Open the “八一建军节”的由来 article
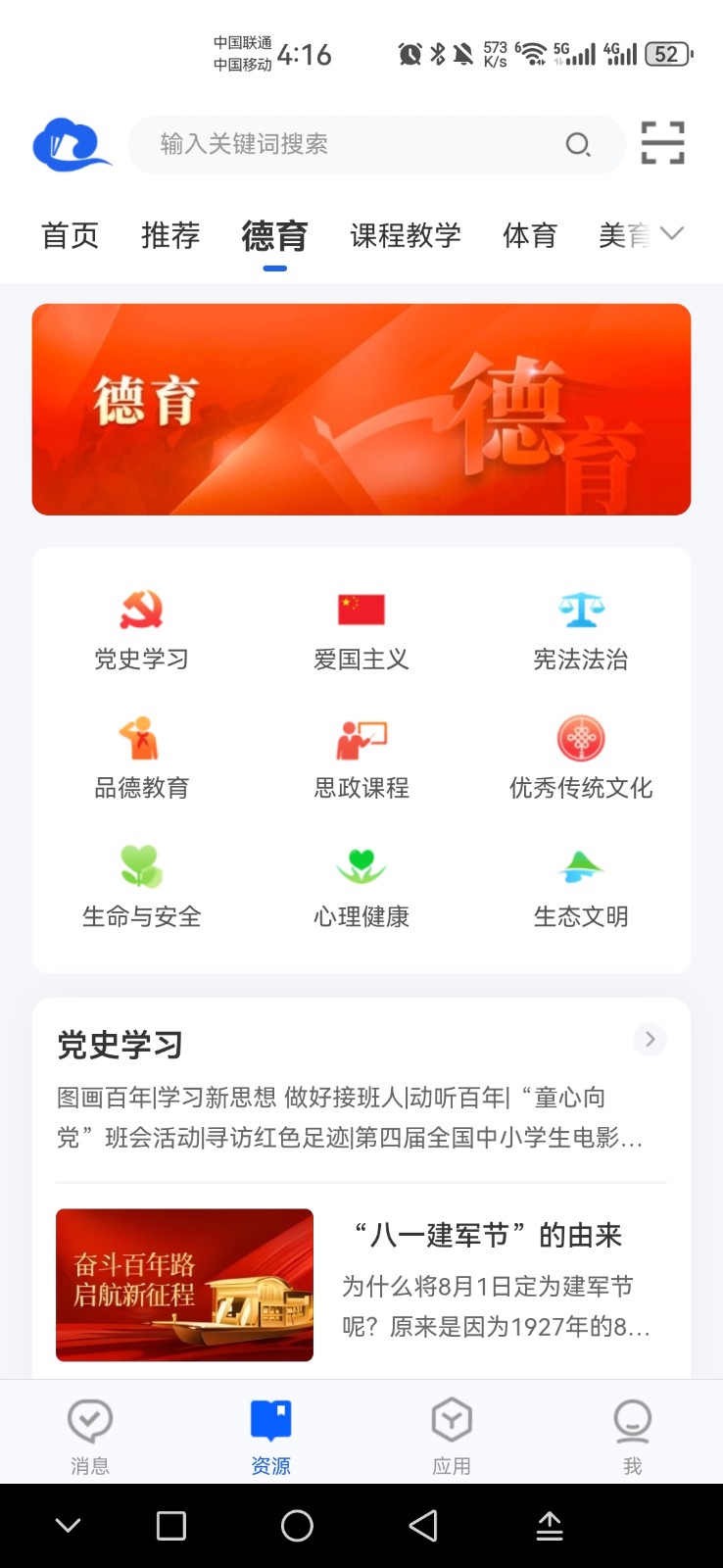Image resolution: width=723 pixels, height=1568 pixels. (x=487, y=1236)
